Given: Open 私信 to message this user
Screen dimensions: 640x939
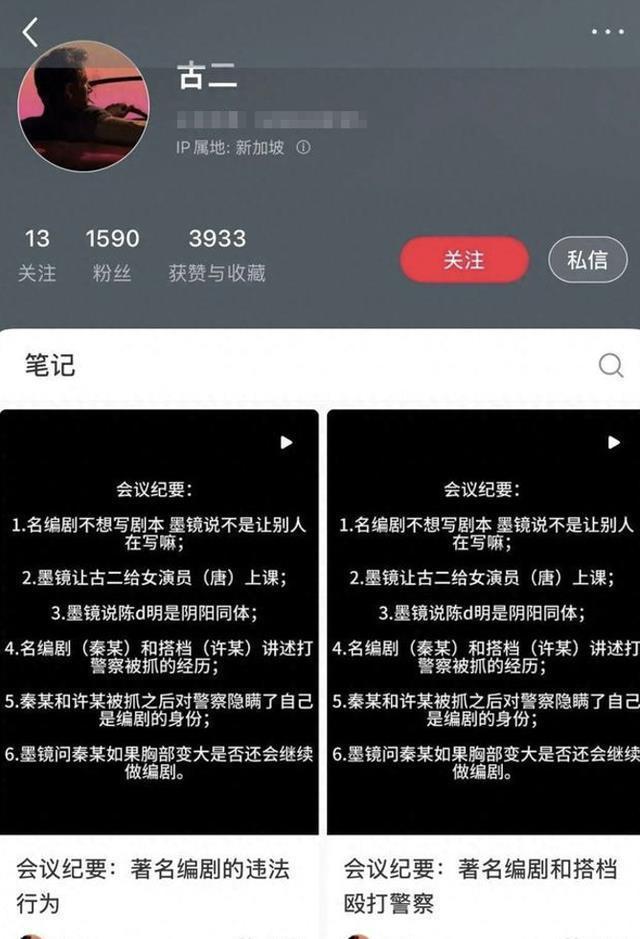Looking at the screenshot, I should 587,261.
